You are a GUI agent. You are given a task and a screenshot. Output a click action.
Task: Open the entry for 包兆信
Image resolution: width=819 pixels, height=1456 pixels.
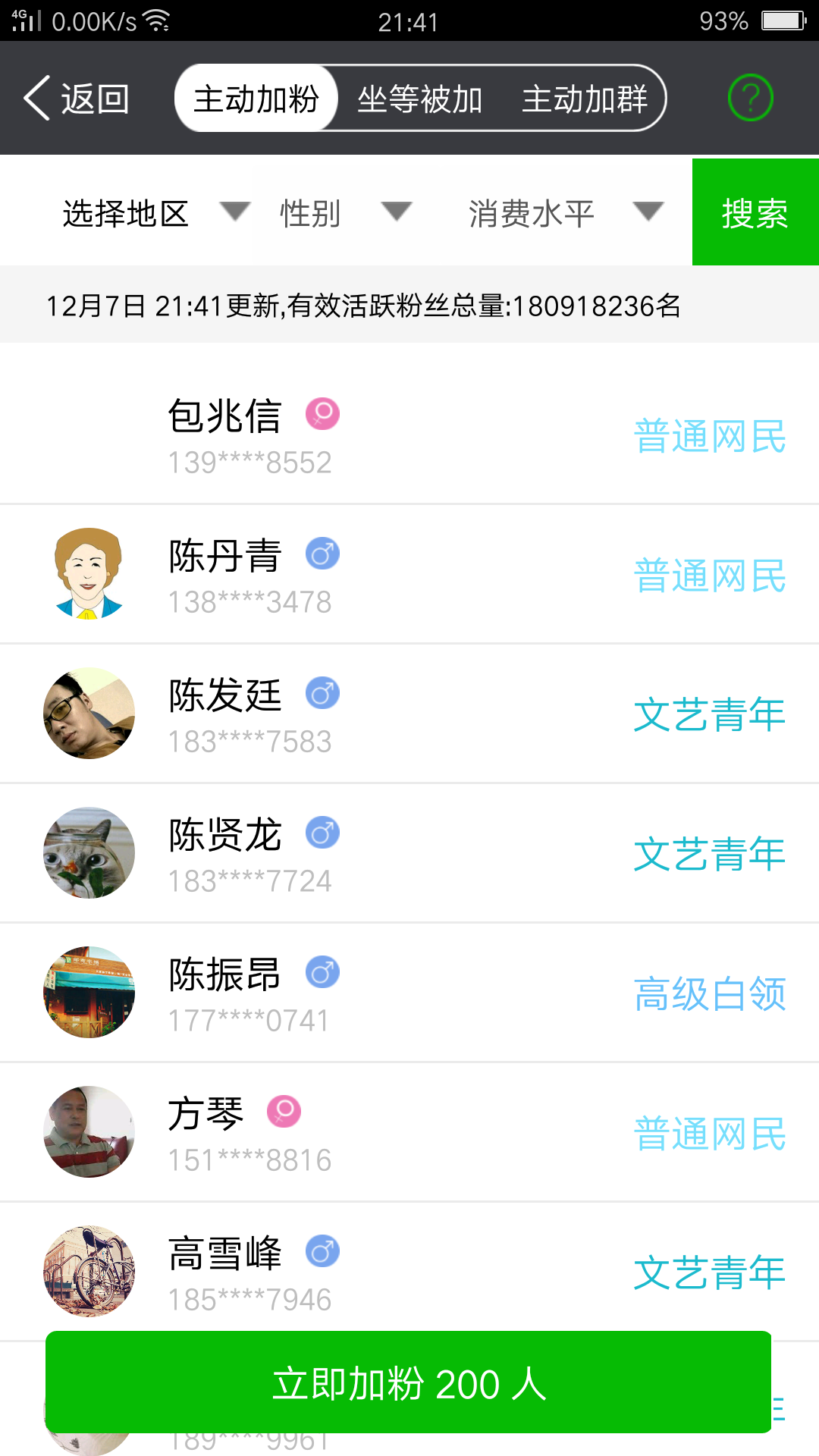[x=409, y=435]
